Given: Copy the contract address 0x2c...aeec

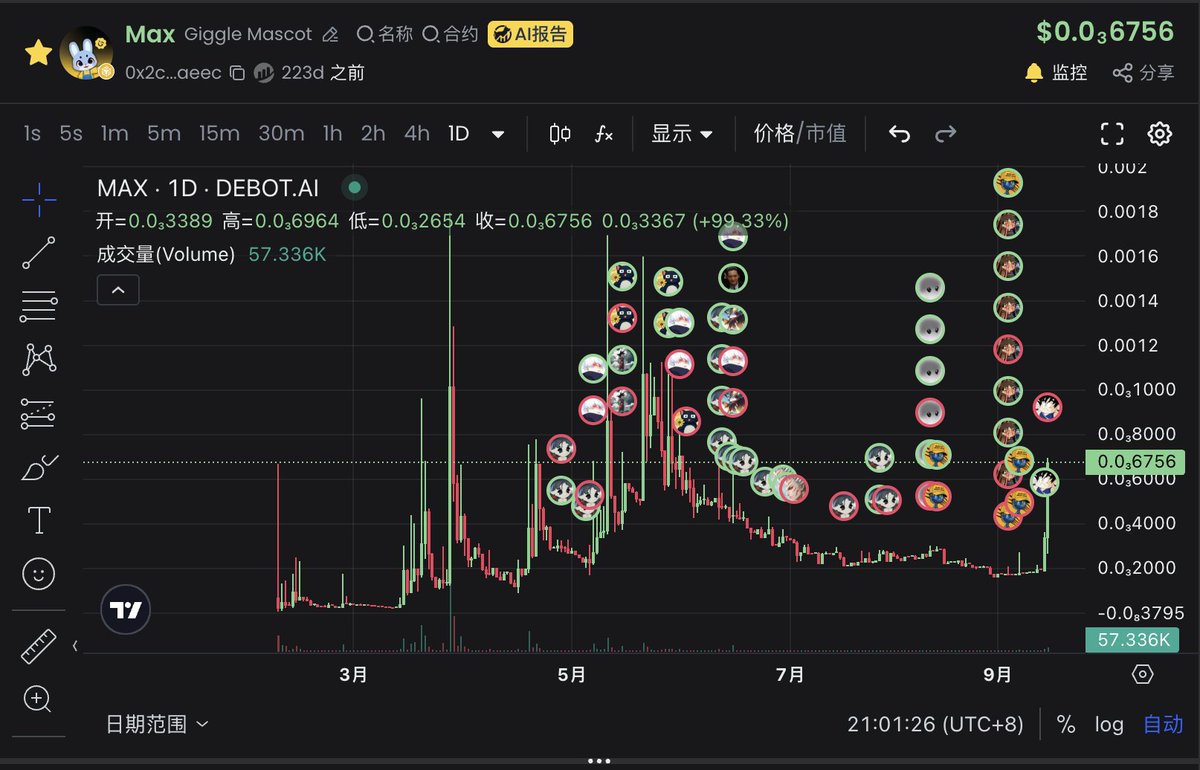Looking at the screenshot, I should (237, 73).
